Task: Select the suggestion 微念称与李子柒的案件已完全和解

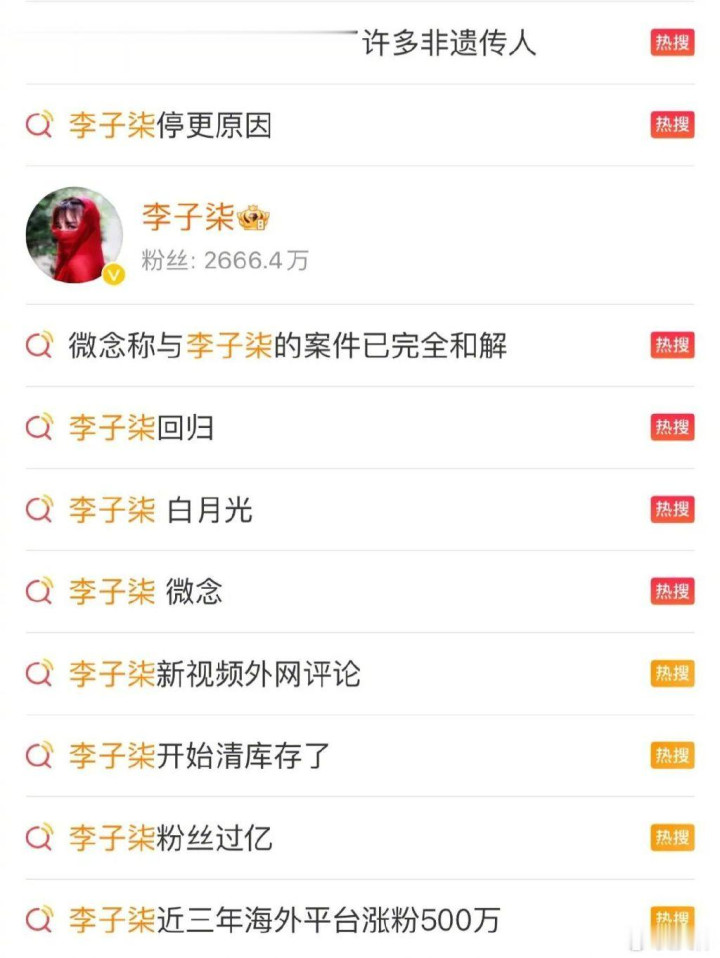Action: tap(287, 346)
